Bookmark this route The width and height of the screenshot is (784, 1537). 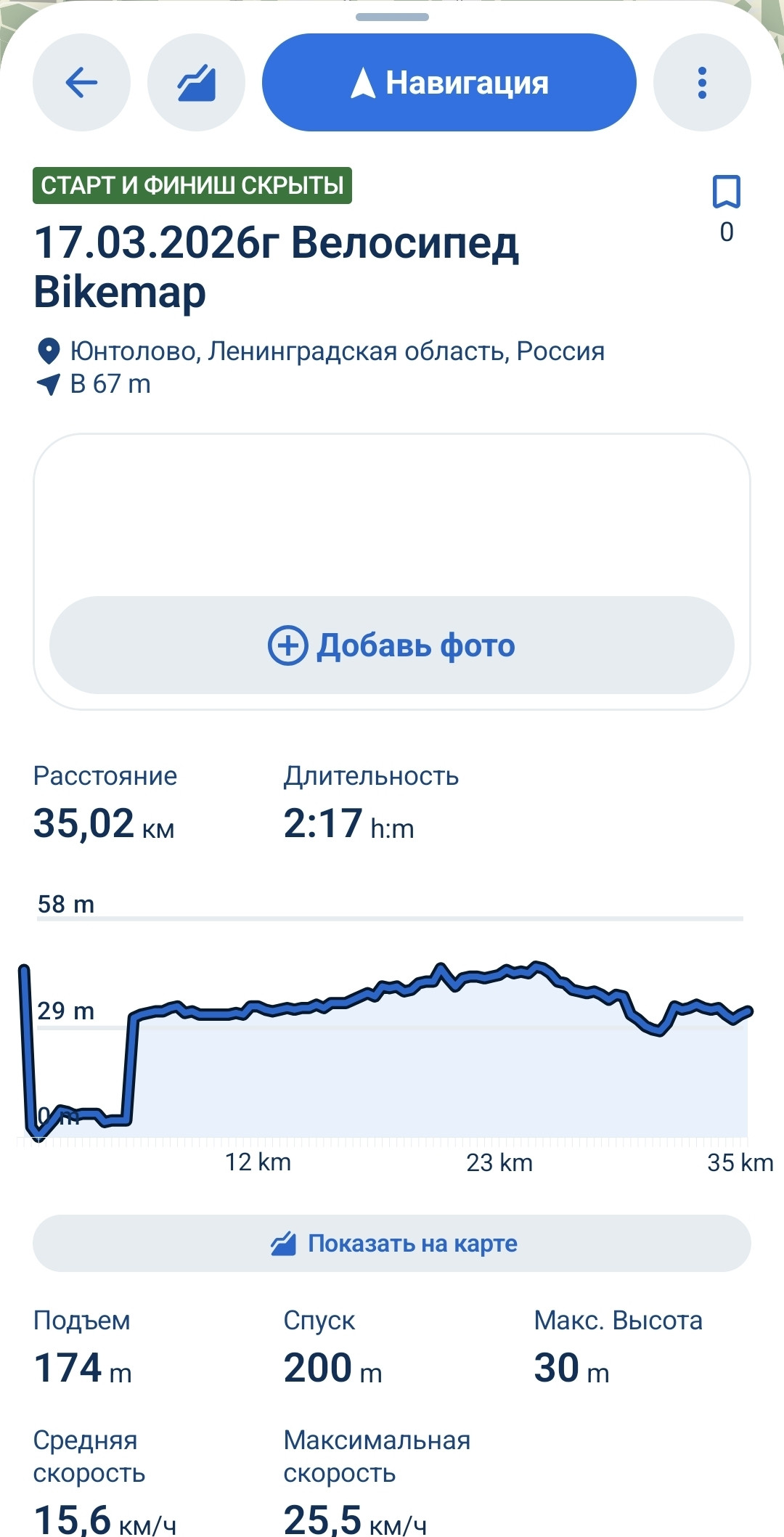(x=726, y=192)
